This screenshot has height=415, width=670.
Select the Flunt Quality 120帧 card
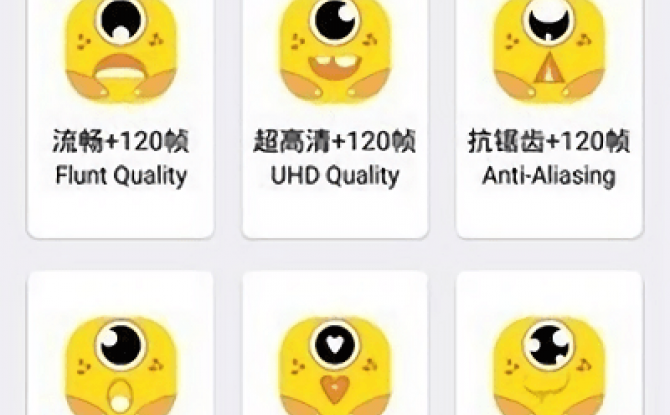tap(120, 120)
